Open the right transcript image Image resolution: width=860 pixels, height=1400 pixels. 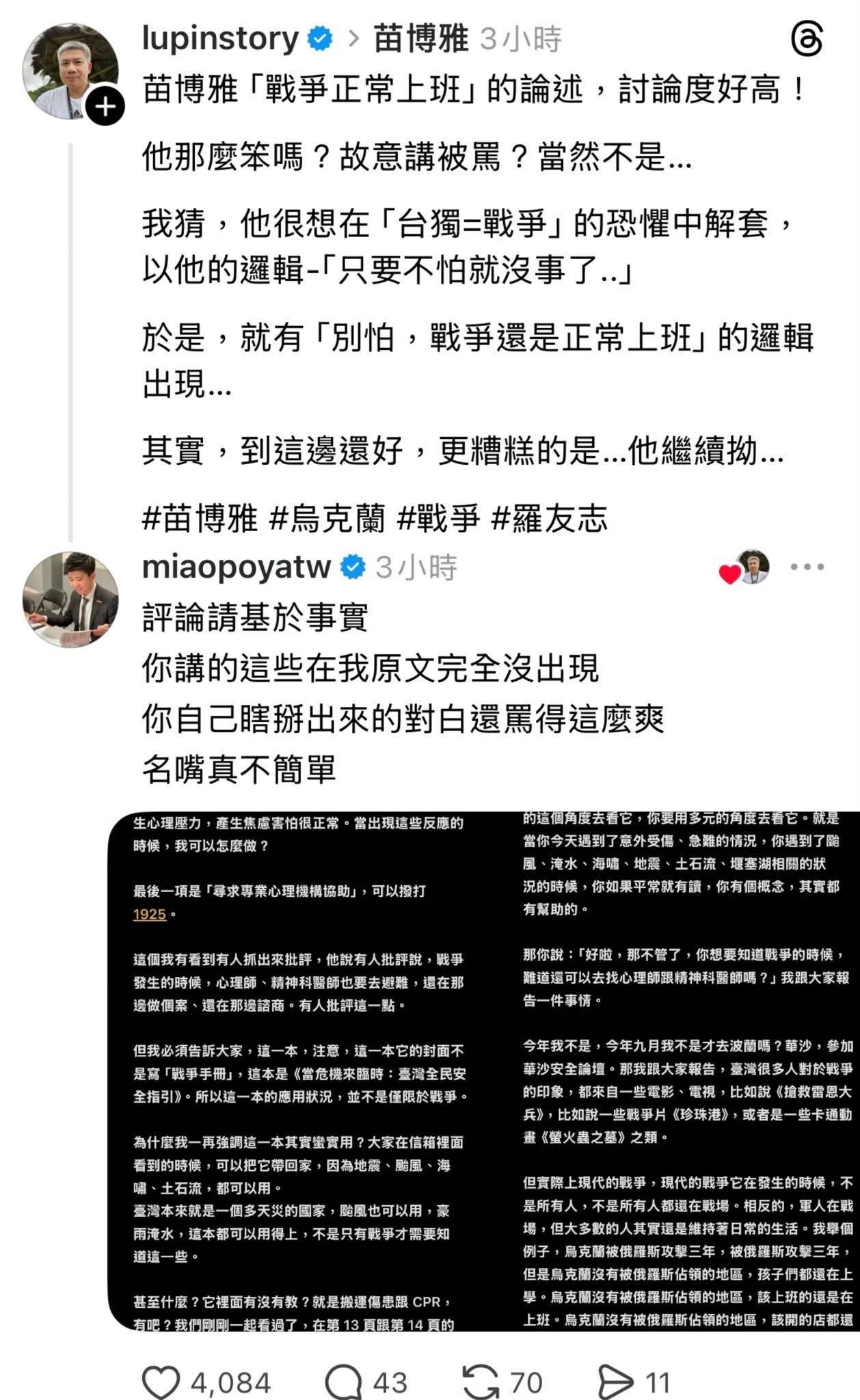(x=687, y=1072)
